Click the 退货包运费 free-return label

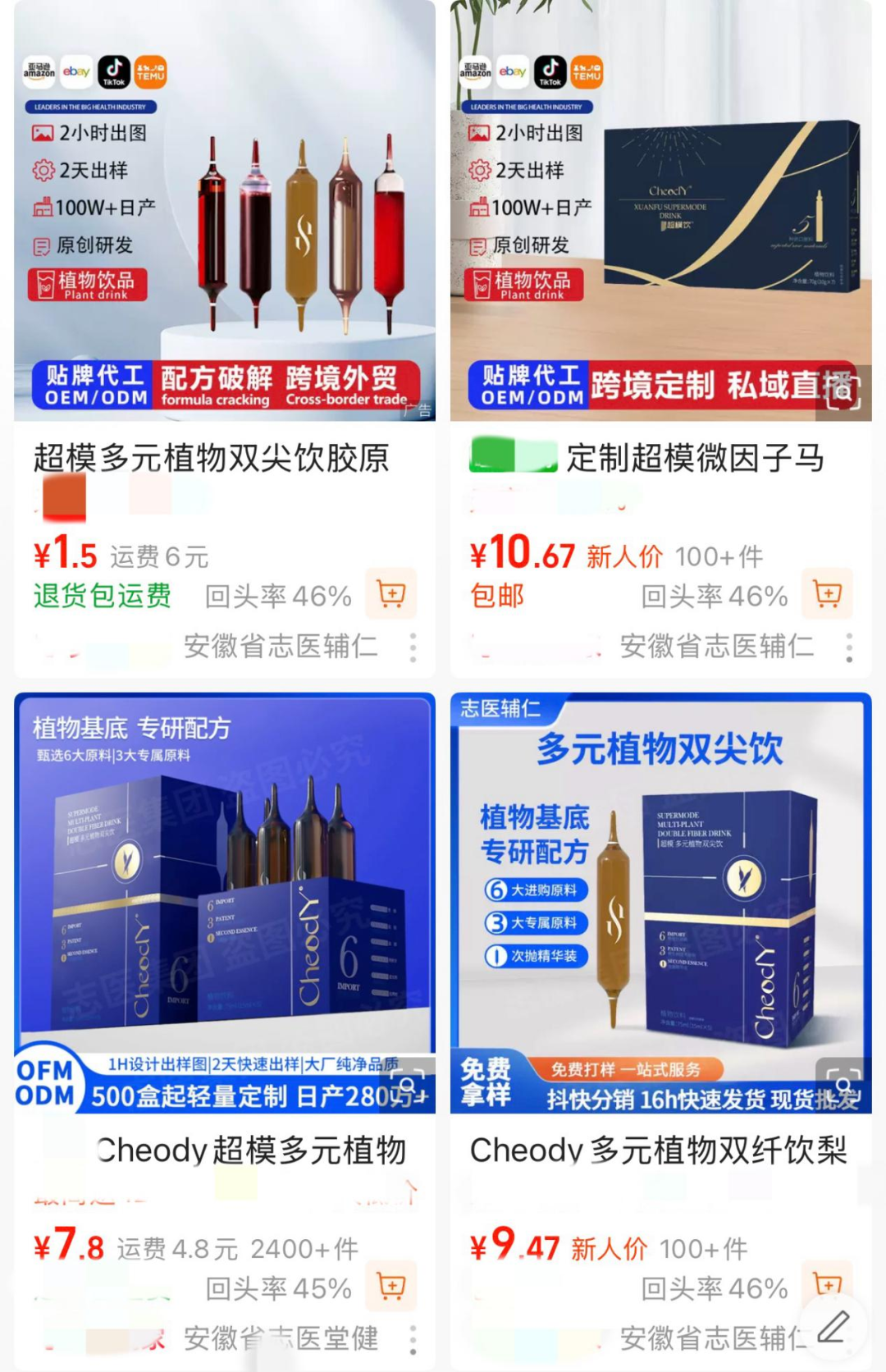click(100, 596)
